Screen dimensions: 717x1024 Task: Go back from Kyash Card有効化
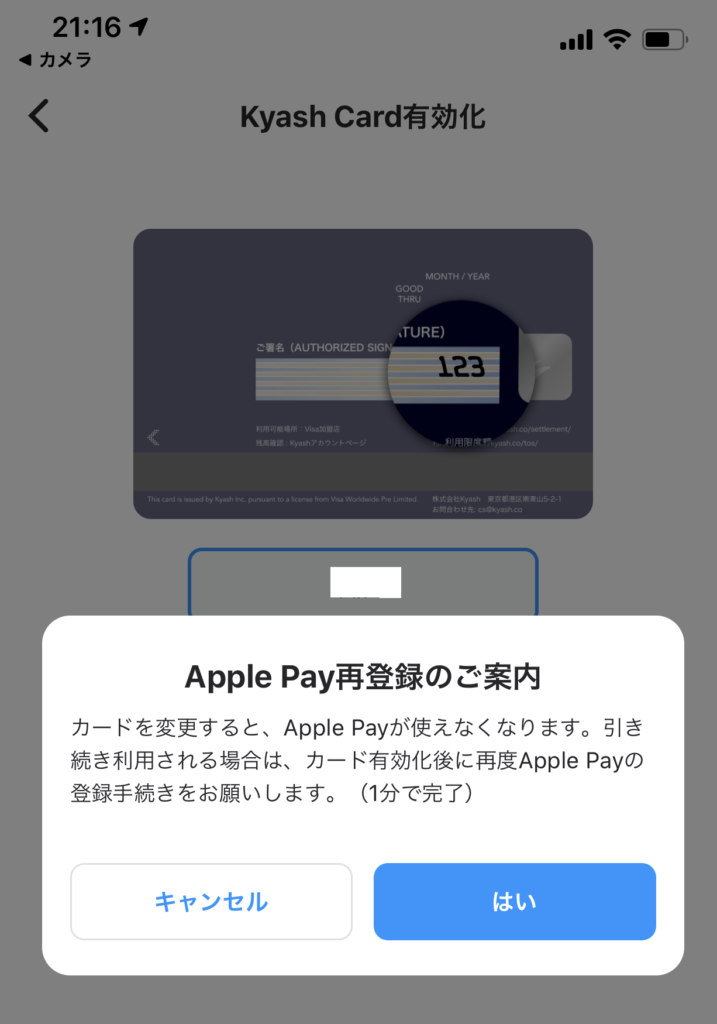(x=39, y=116)
